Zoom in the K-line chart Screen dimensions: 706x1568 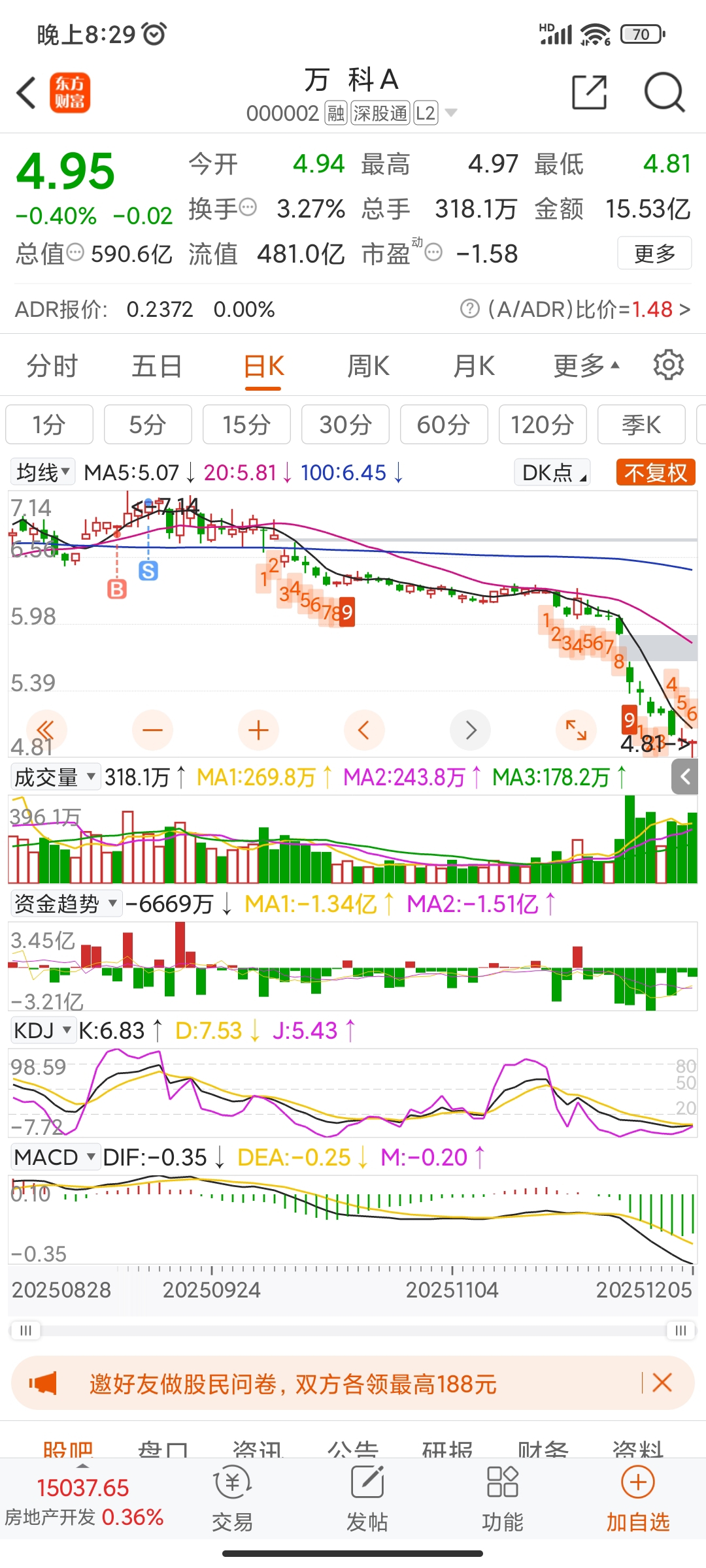coord(258,730)
